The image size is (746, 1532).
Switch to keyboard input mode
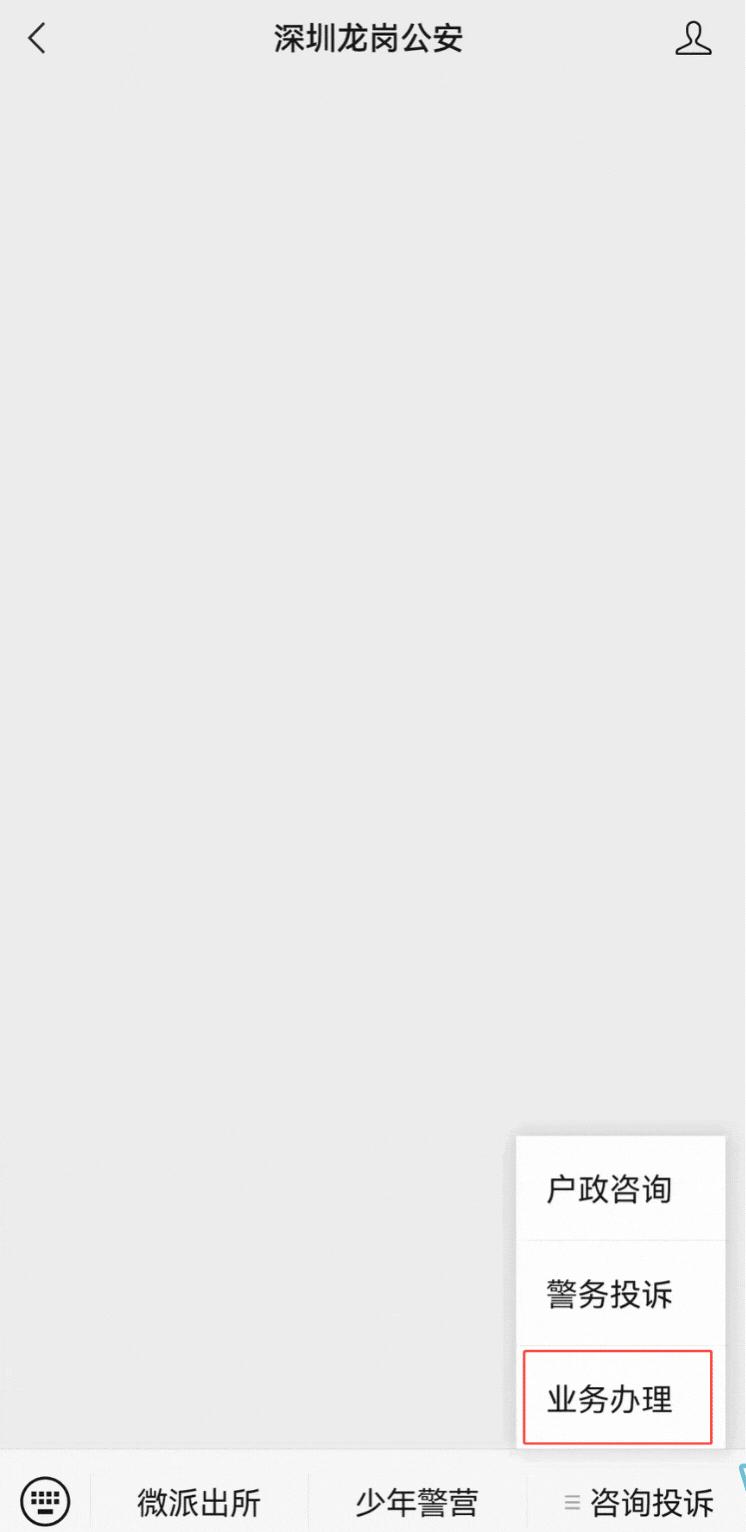[x=45, y=1501]
